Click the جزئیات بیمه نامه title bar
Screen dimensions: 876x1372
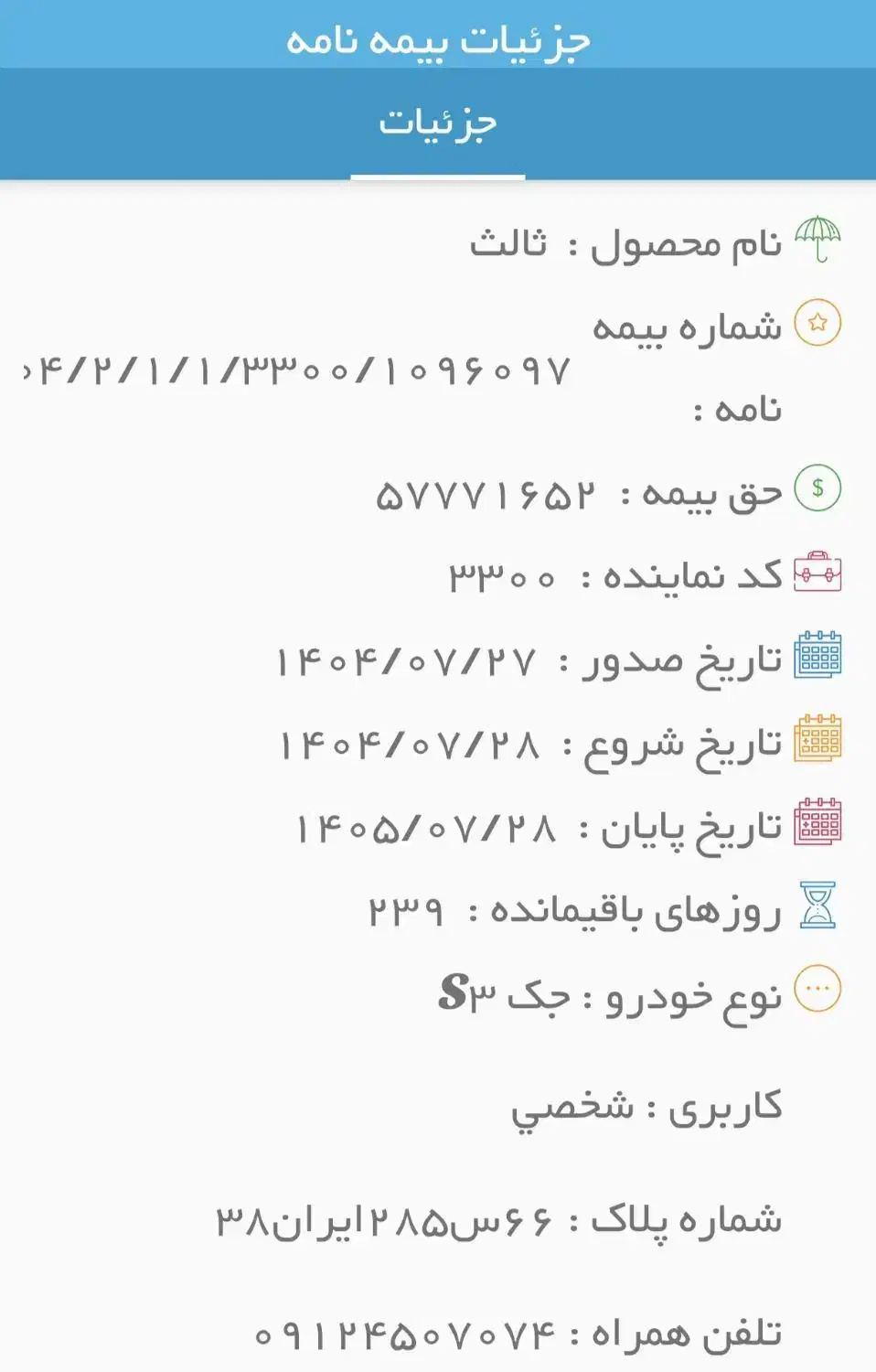[x=437, y=38]
